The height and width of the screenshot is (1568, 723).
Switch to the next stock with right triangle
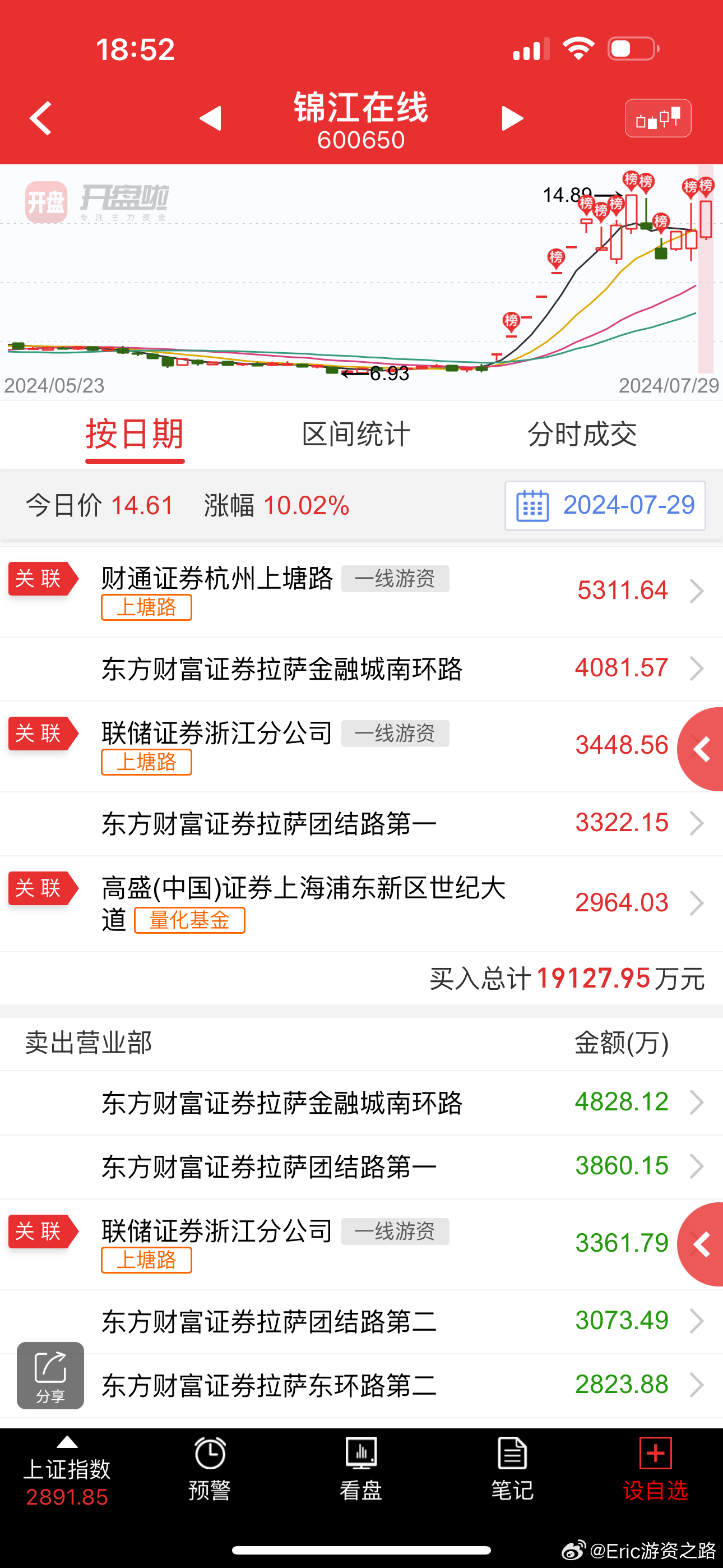[x=512, y=118]
